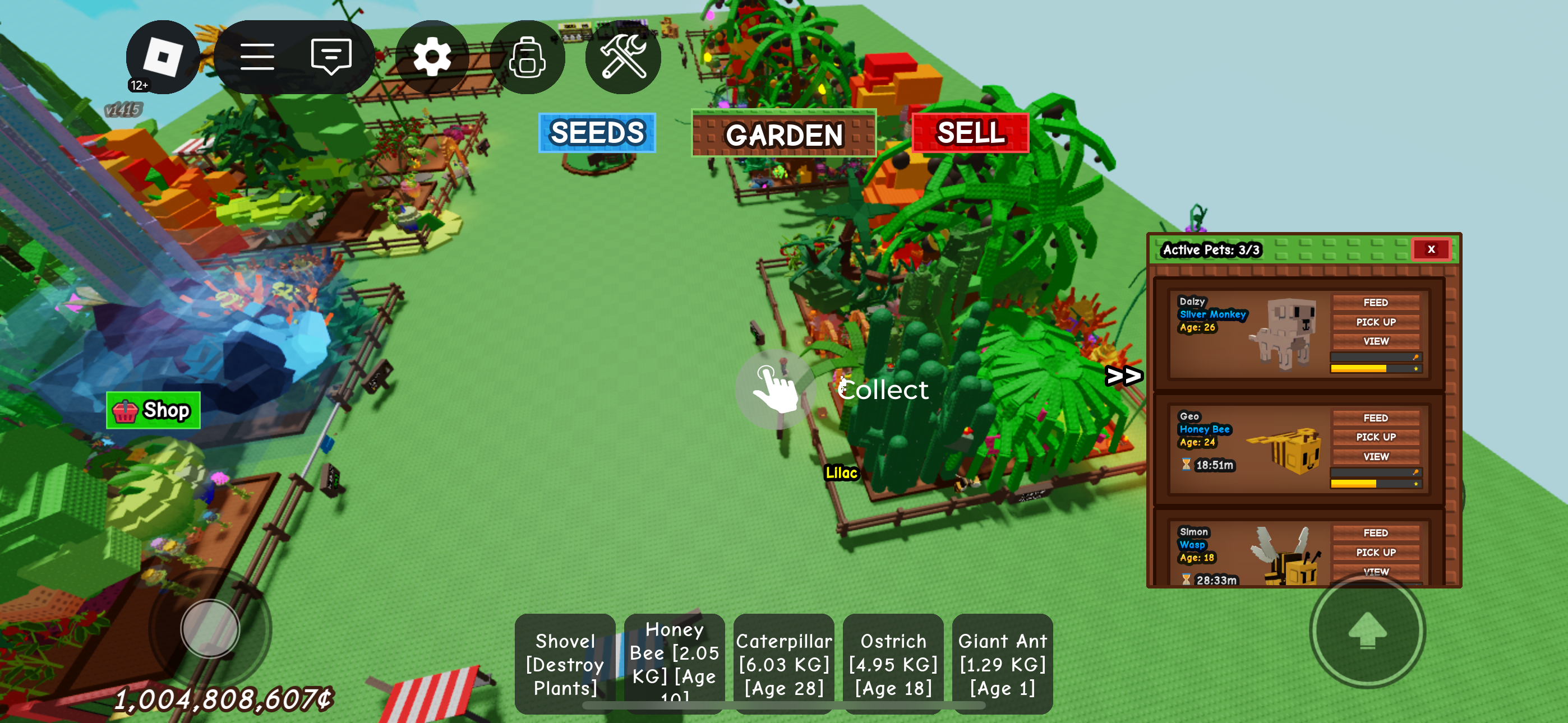Open the game settings gear

(x=432, y=57)
